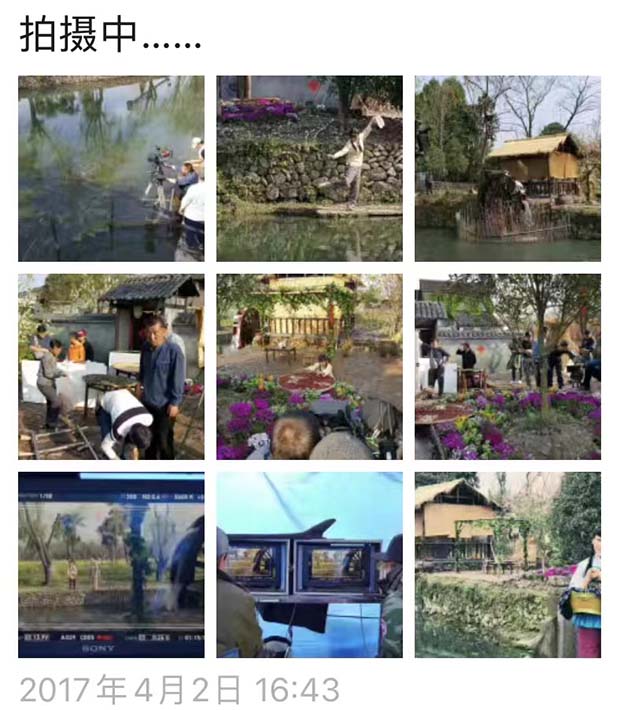Open photo of costumed woman holding basket

coord(507,564)
